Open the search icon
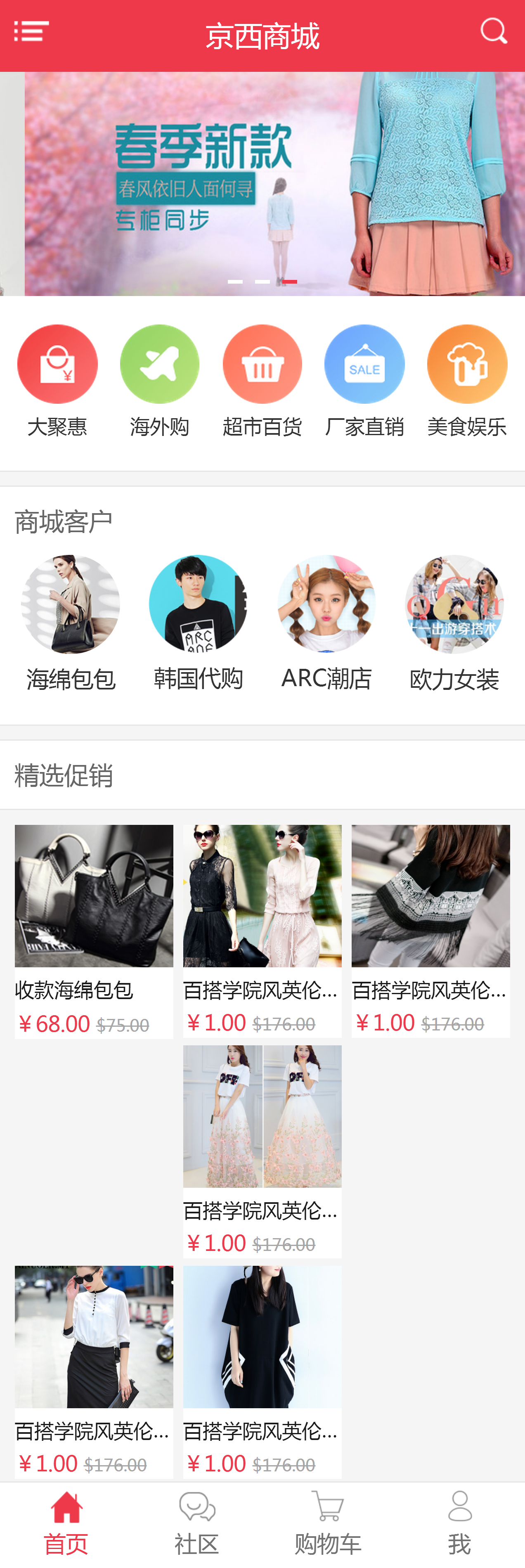Image resolution: width=525 pixels, height=1568 pixels. click(493, 31)
